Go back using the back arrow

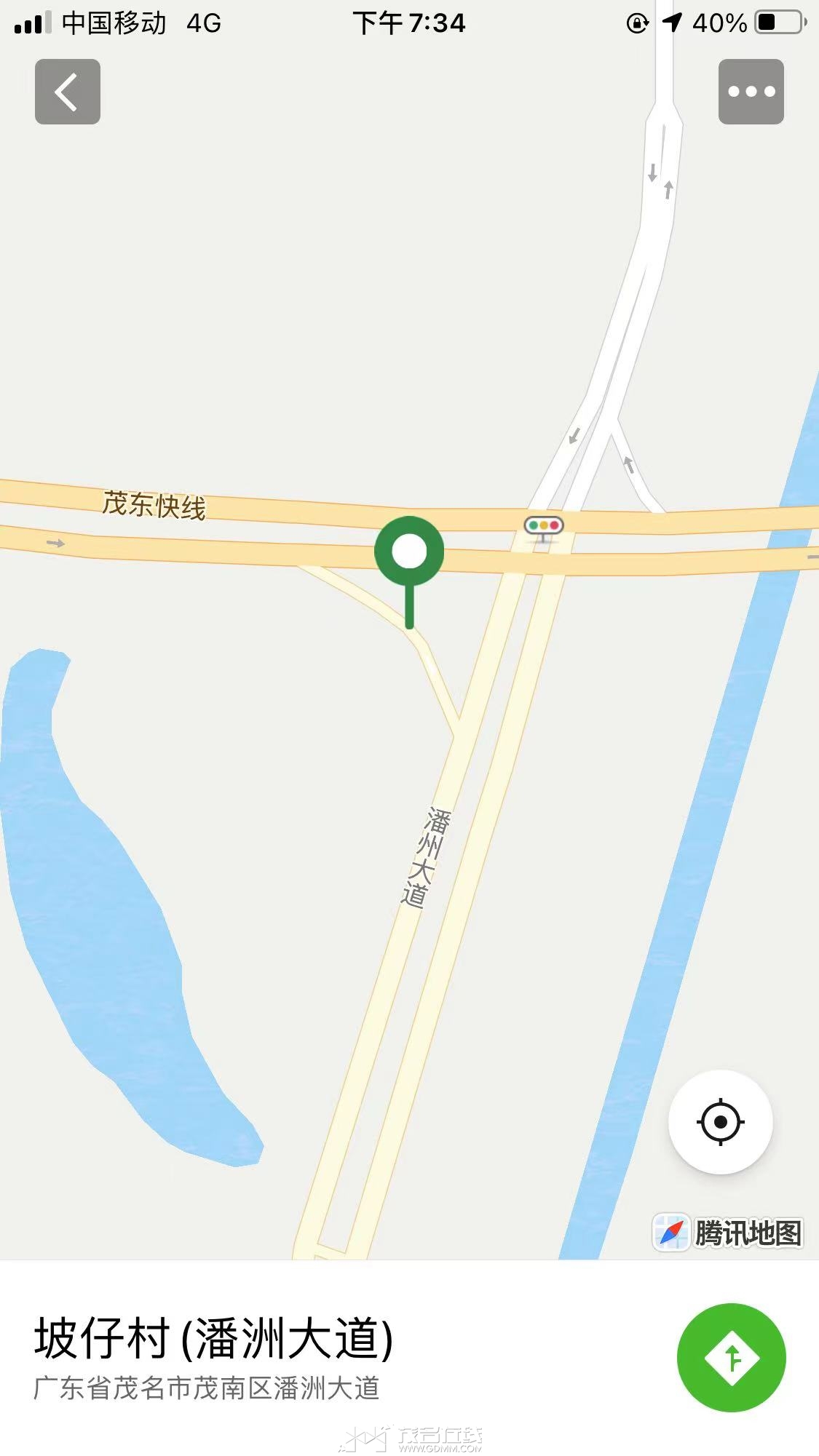[x=67, y=92]
